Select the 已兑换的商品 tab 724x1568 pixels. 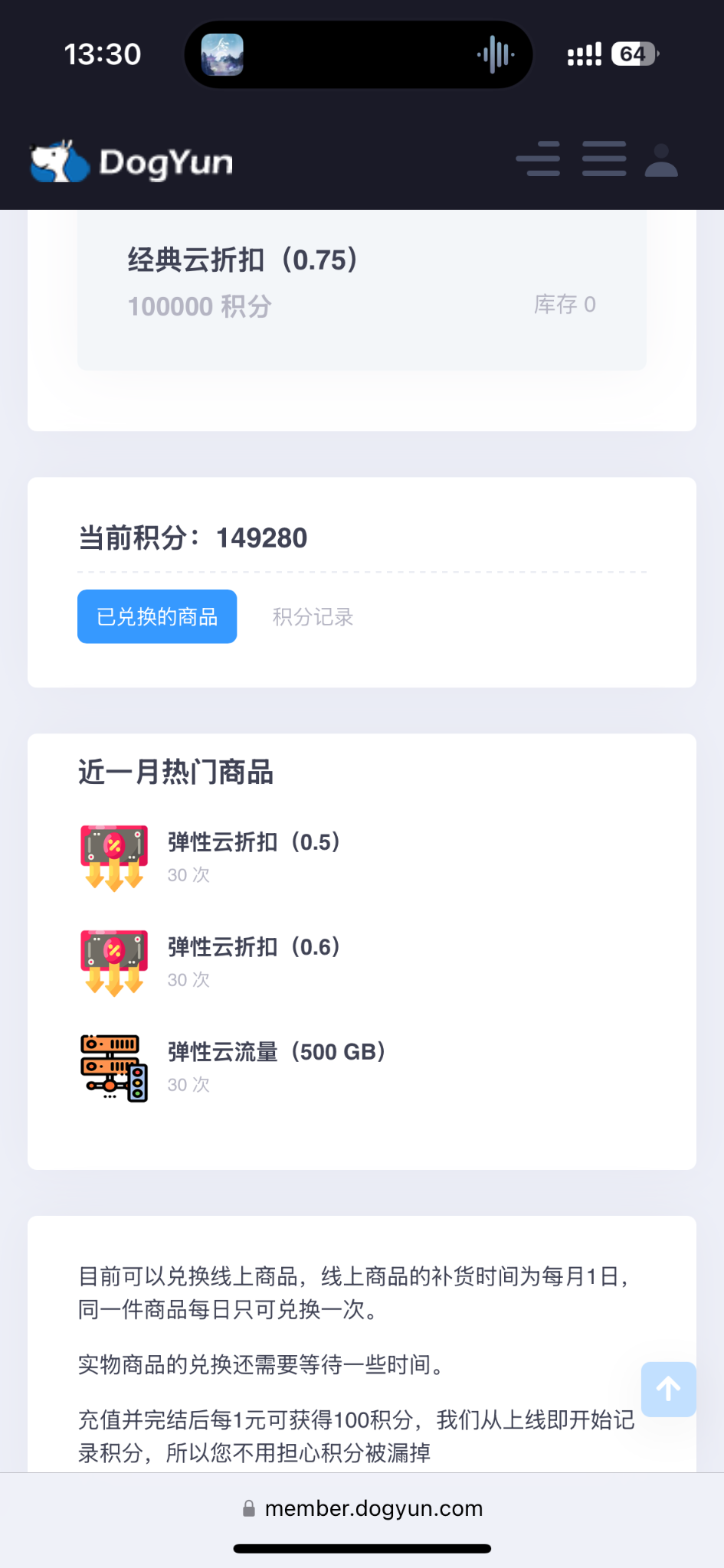coord(157,616)
